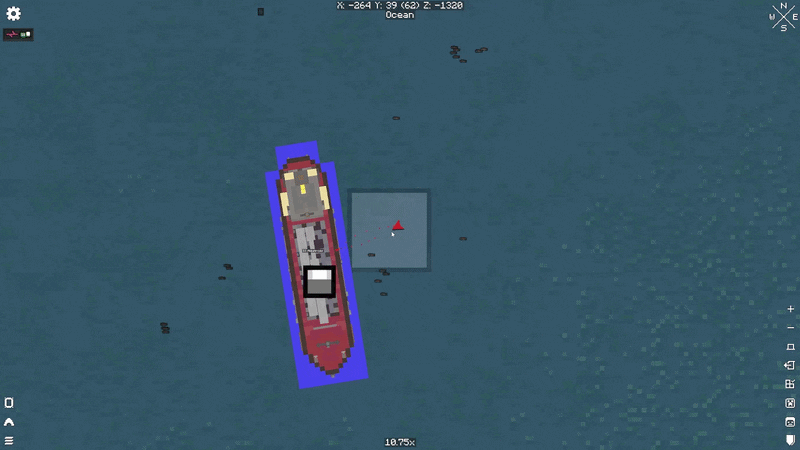Tap the creeper face icon
The image size is (800, 450).
tap(790, 403)
